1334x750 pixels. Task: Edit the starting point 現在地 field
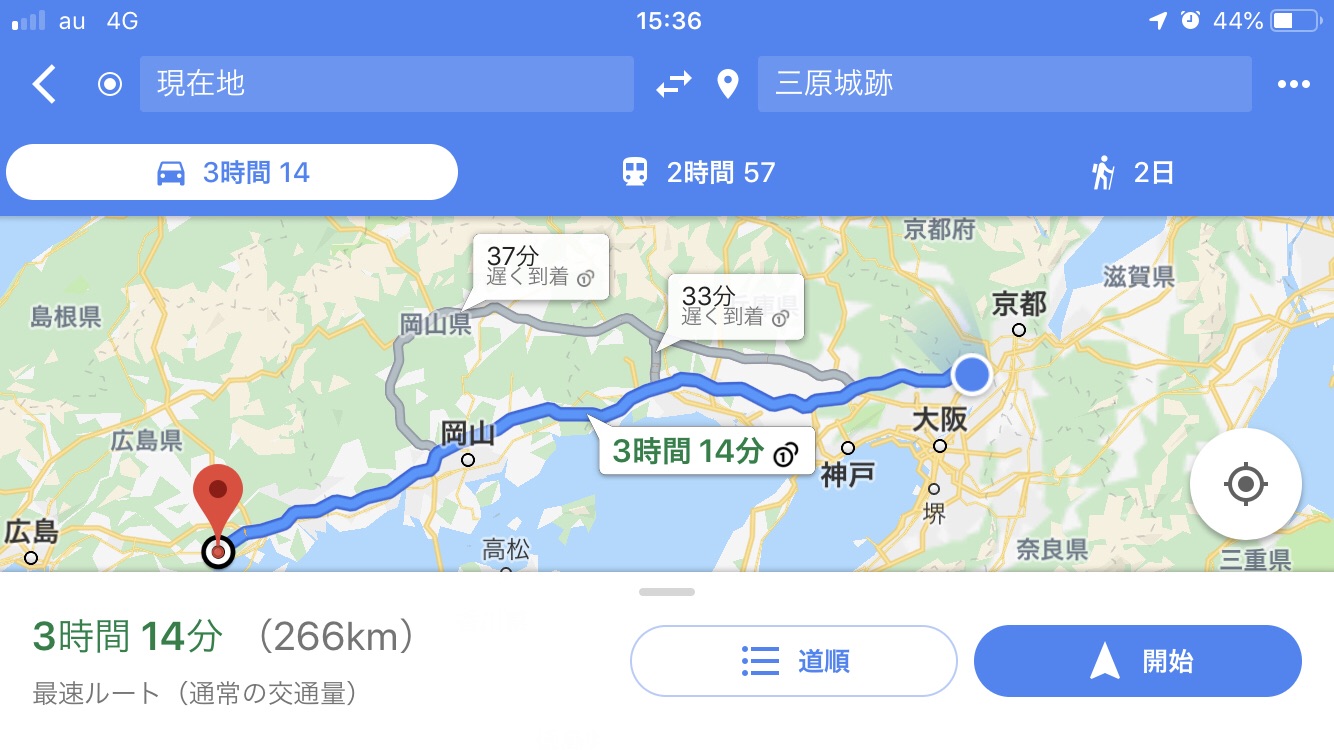[386, 84]
